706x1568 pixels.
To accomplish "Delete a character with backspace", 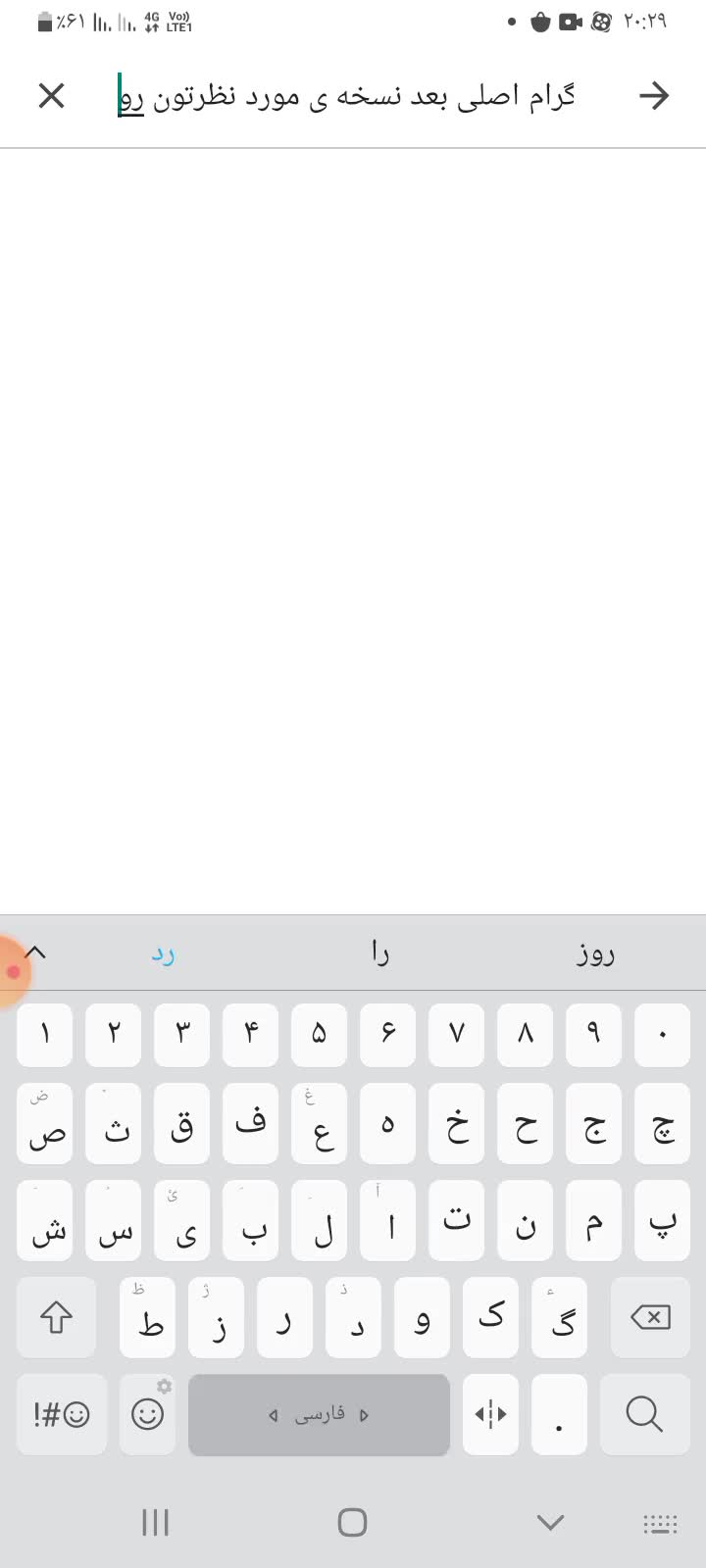I will tap(650, 1317).
